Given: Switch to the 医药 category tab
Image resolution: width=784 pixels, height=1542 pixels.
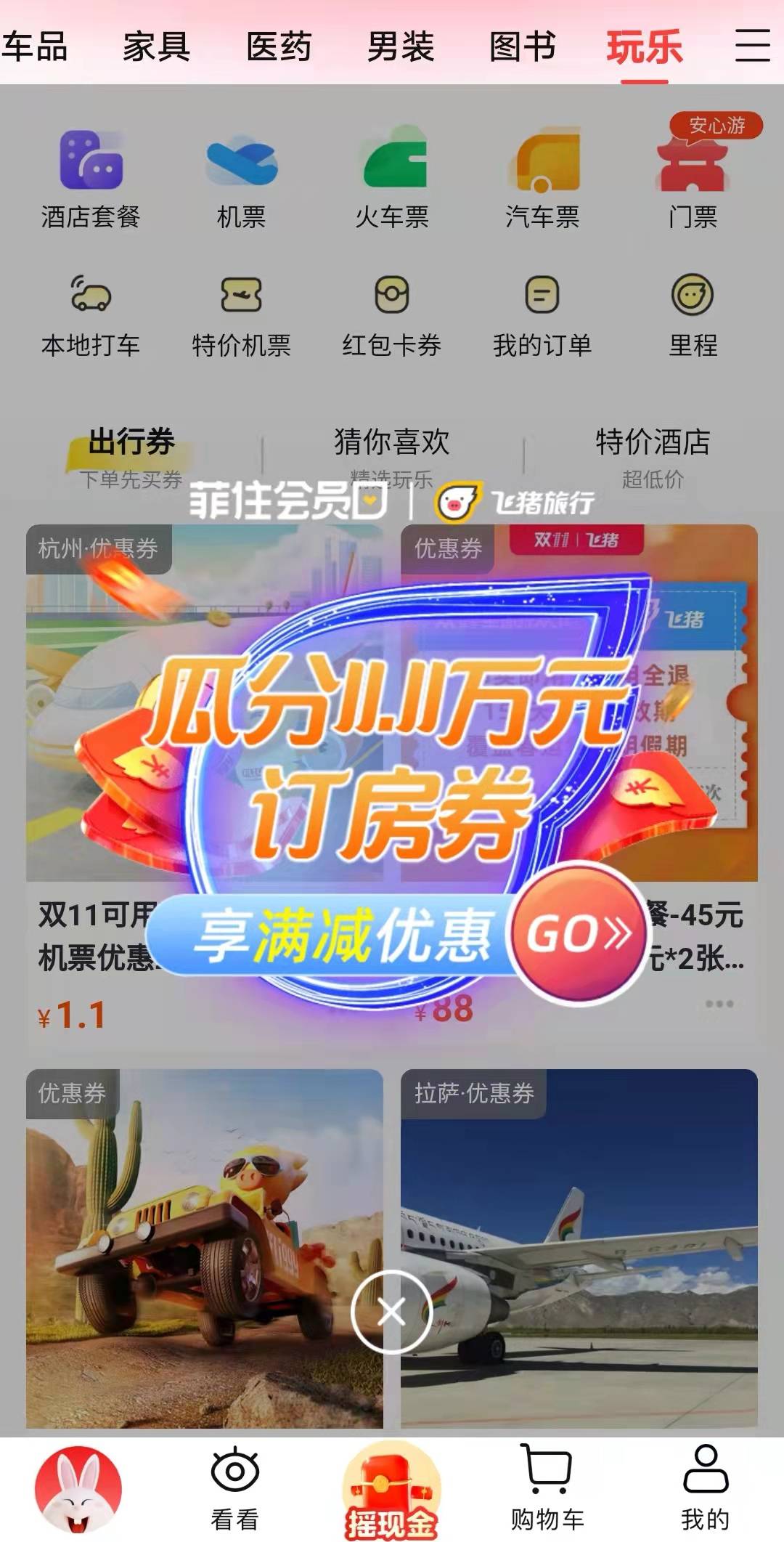Looking at the screenshot, I should tap(279, 46).
